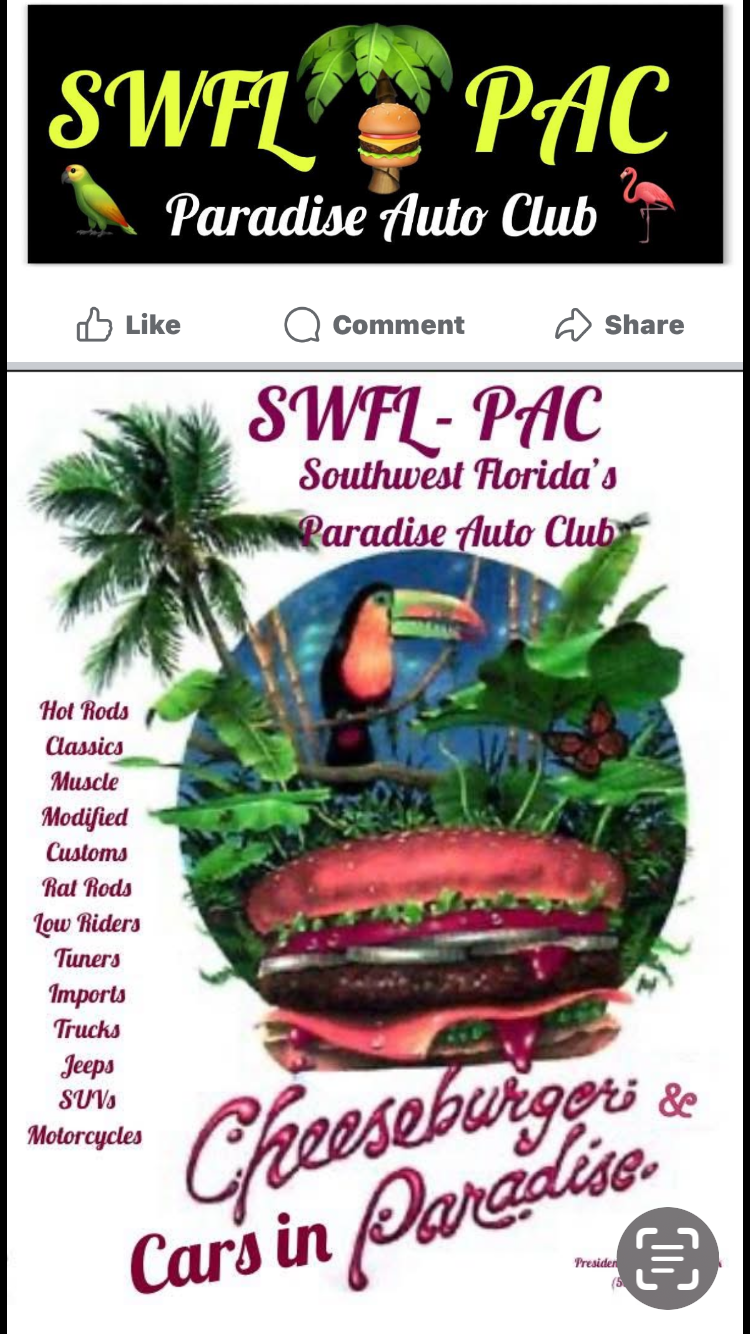Comment on the Paradise Auto Club post
750x1334 pixels.
point(374,325)
